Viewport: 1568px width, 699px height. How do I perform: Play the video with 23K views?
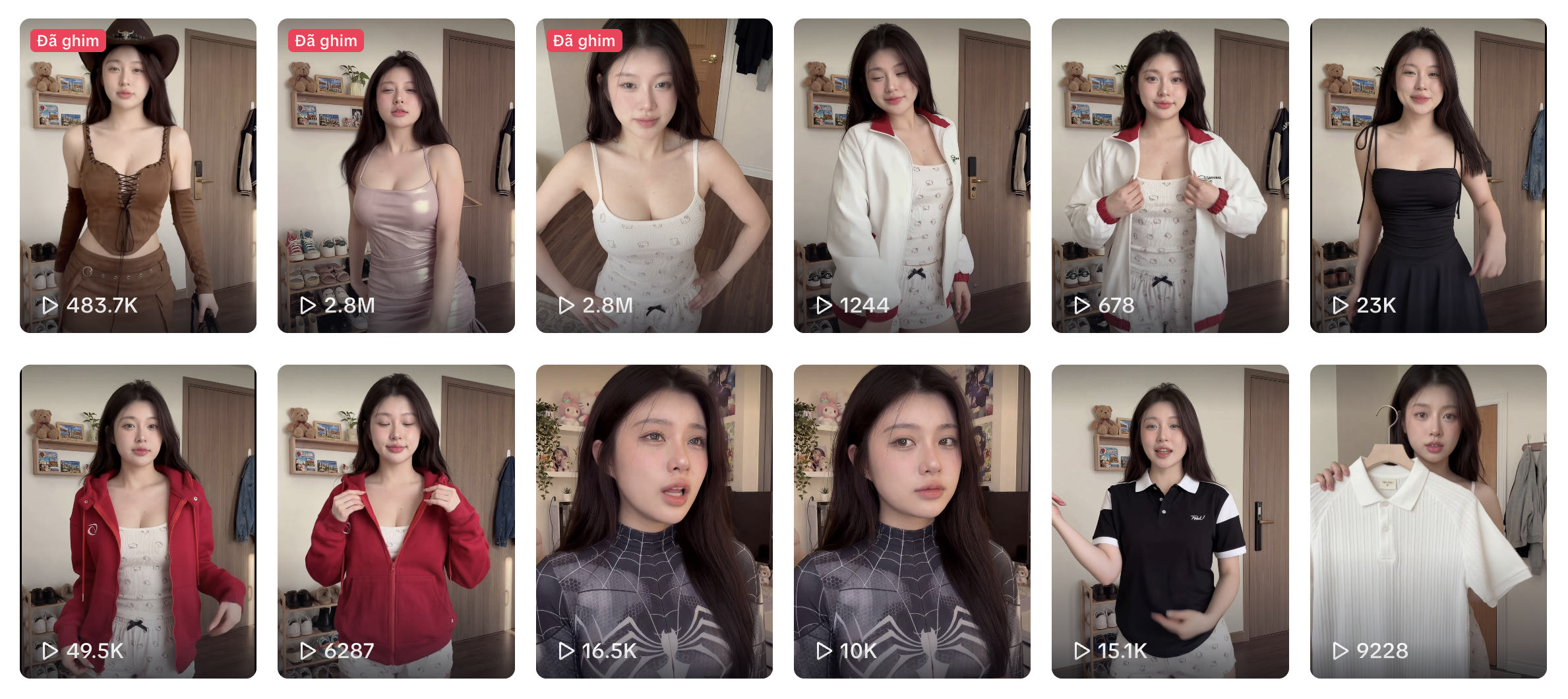(1428, 175)
